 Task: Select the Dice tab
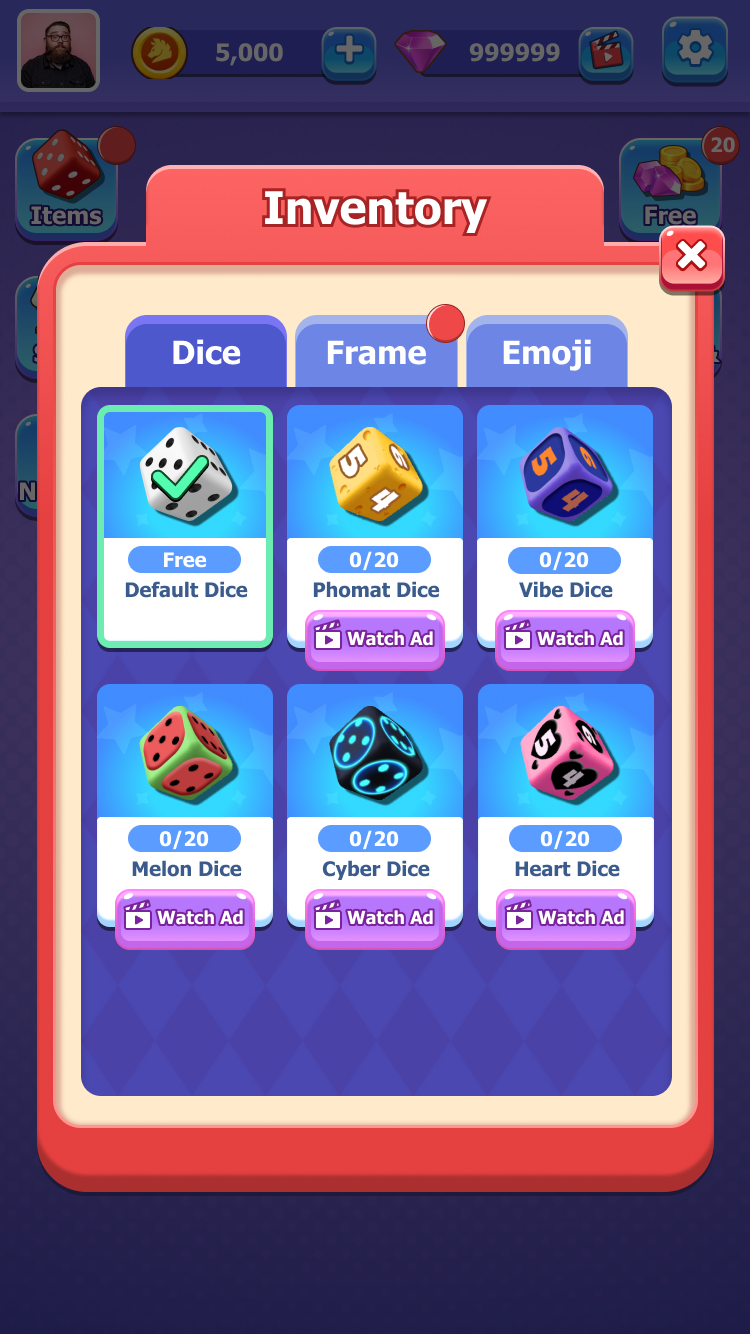[x=206, y=353]
